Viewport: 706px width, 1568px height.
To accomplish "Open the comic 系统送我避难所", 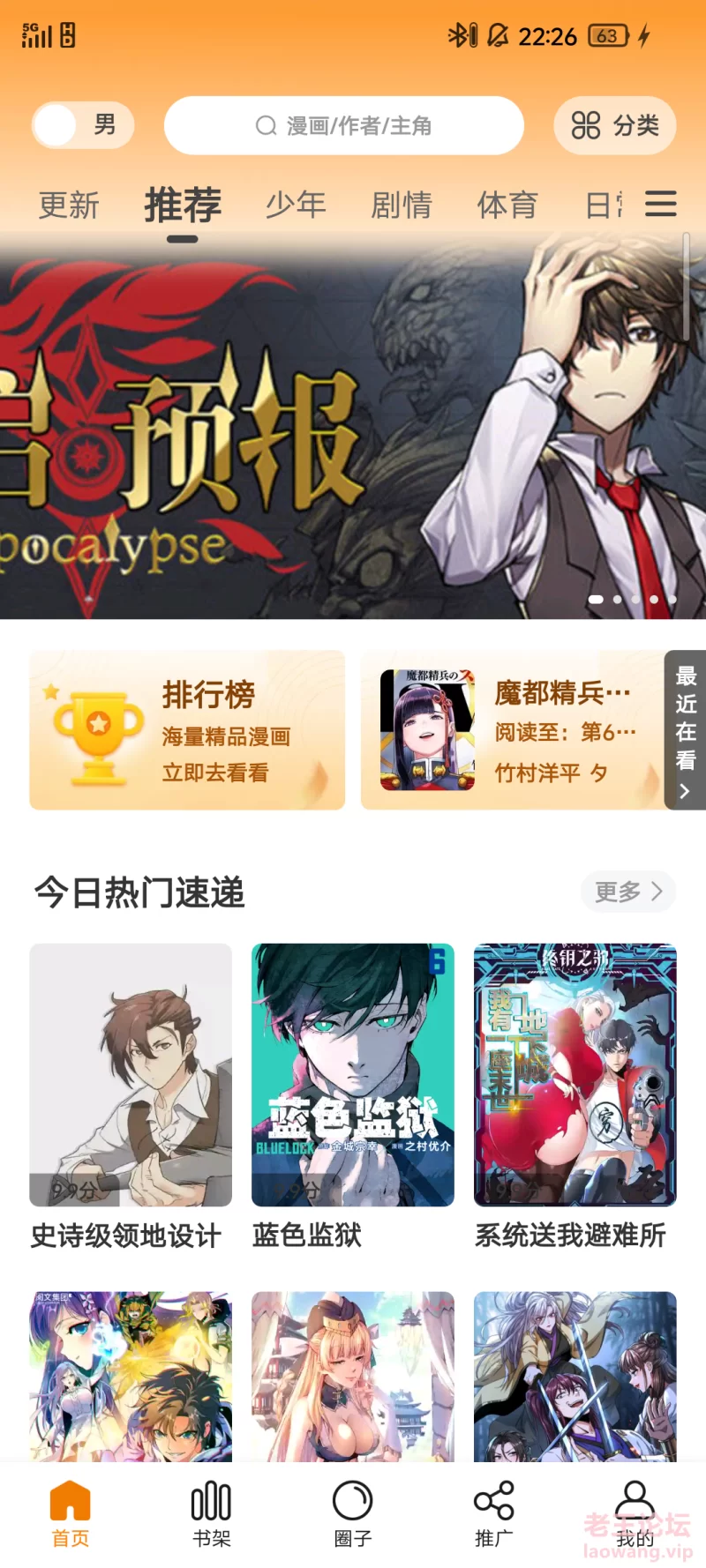I will click(575, 1097).
